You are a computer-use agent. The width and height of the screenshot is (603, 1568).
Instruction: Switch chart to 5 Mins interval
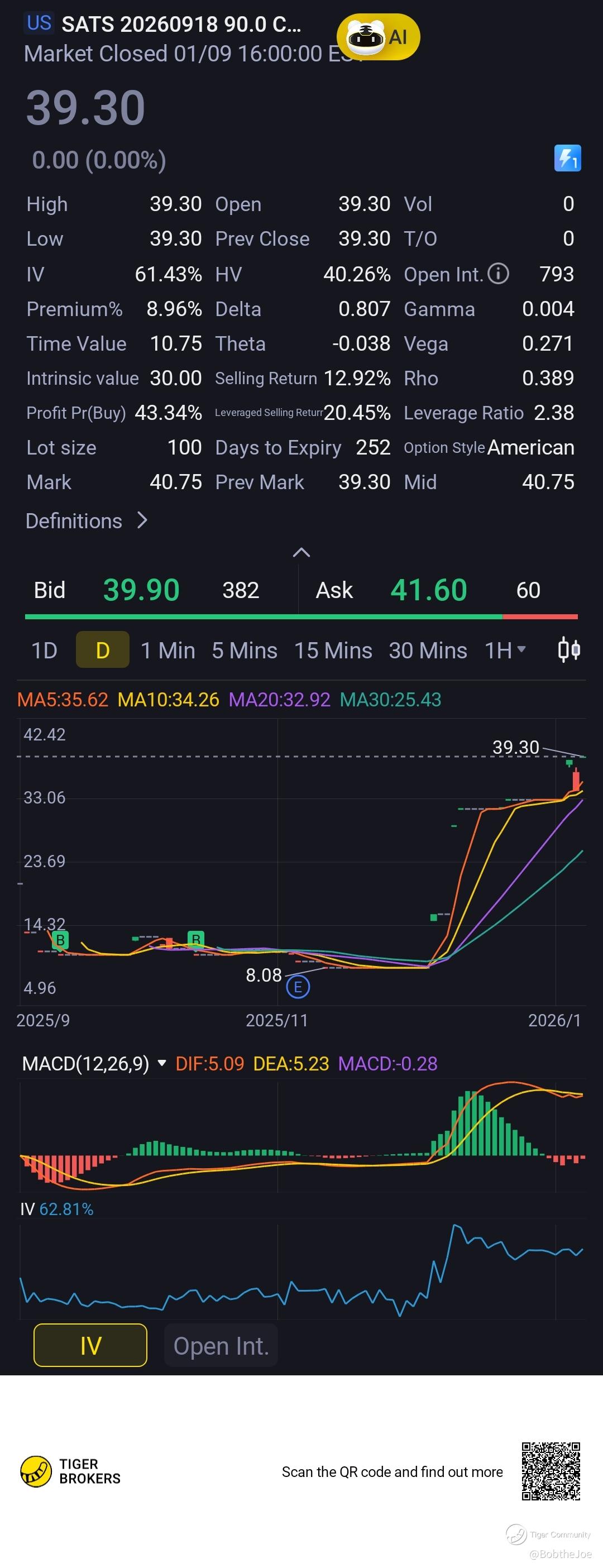[245, 650]
